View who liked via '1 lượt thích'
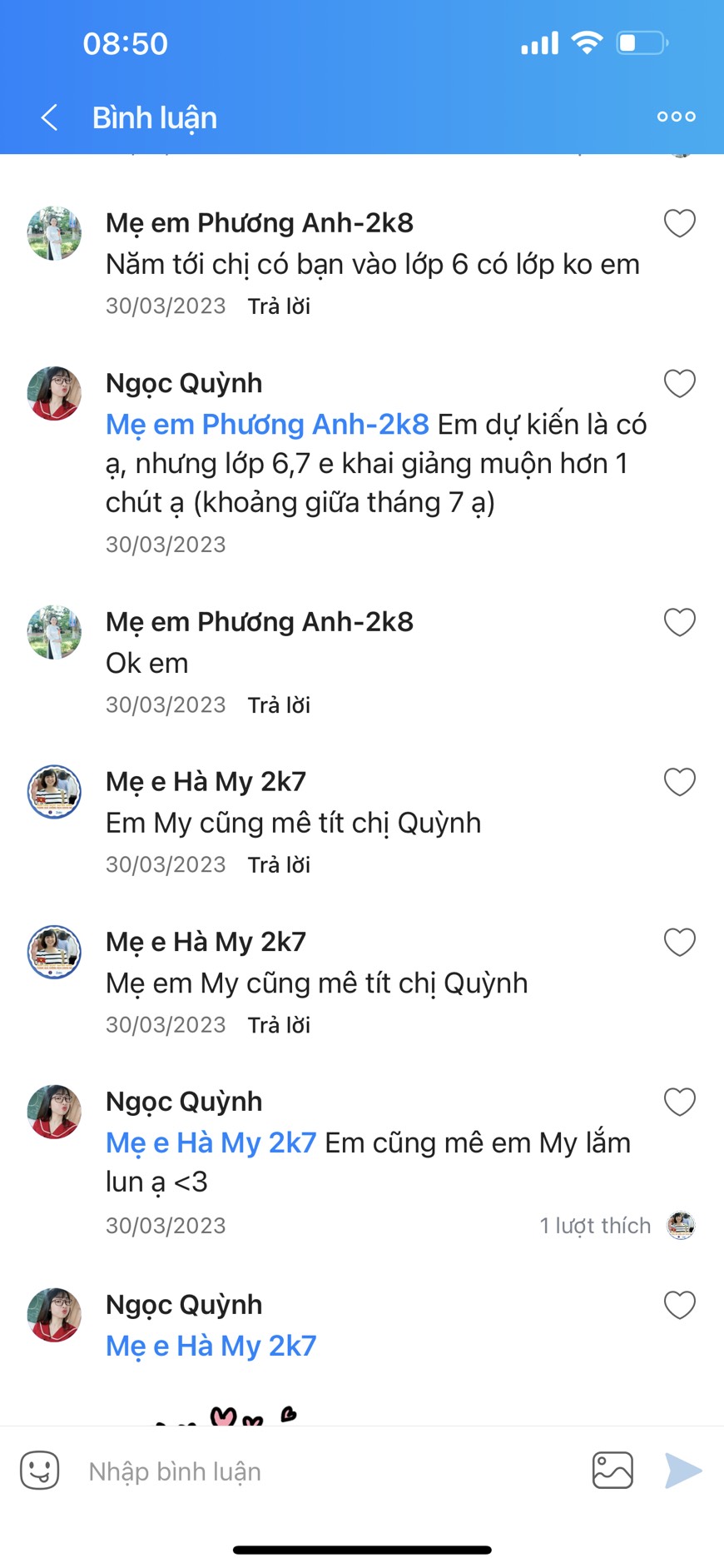 pyautogui.click(x=595, y=1226)
